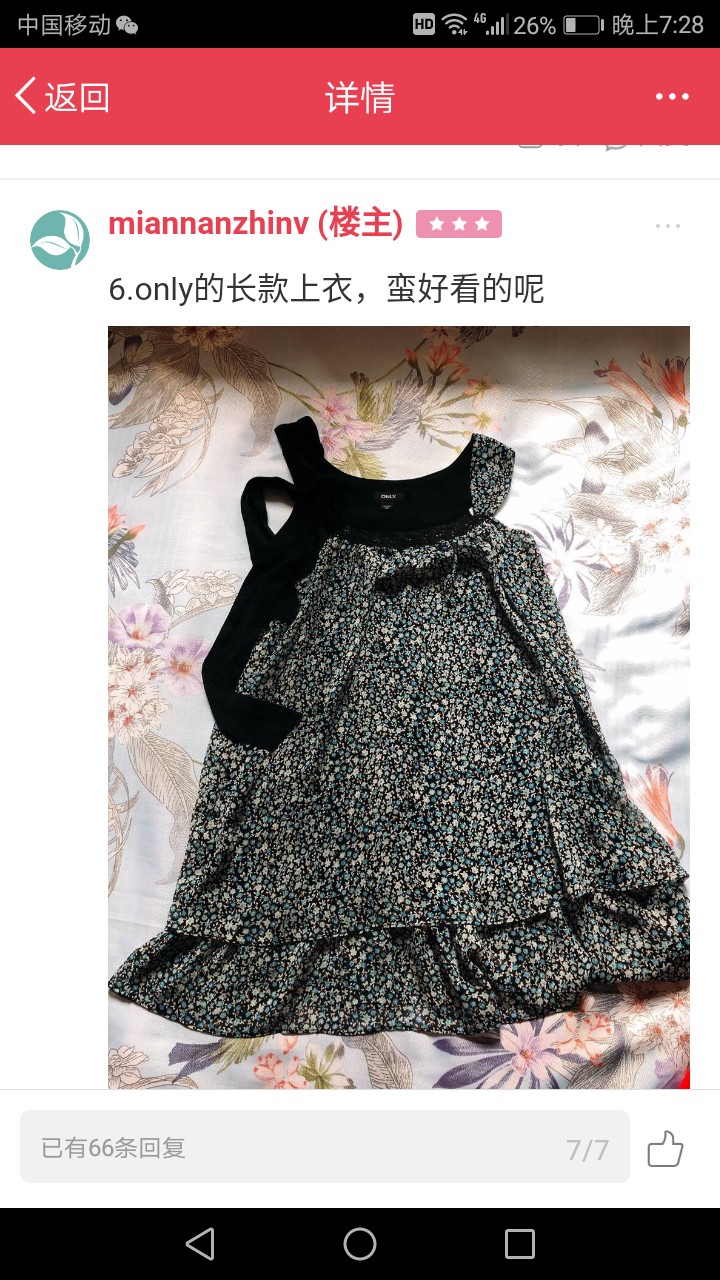This screenshot has width=720, height=1280.
Task: Open options for miannanzhinv's post
Action: (668, 226)
